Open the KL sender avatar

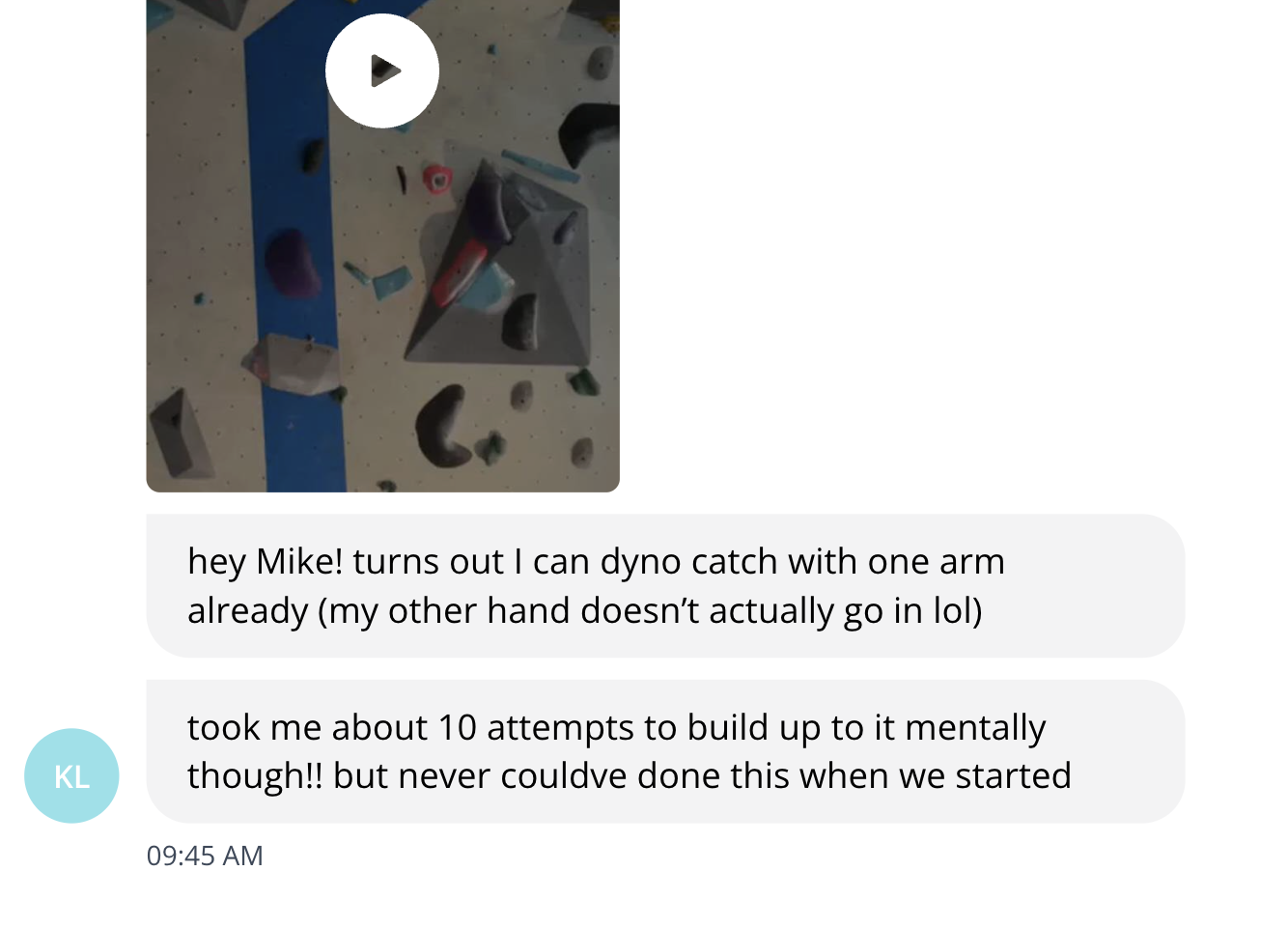(71, 775)
